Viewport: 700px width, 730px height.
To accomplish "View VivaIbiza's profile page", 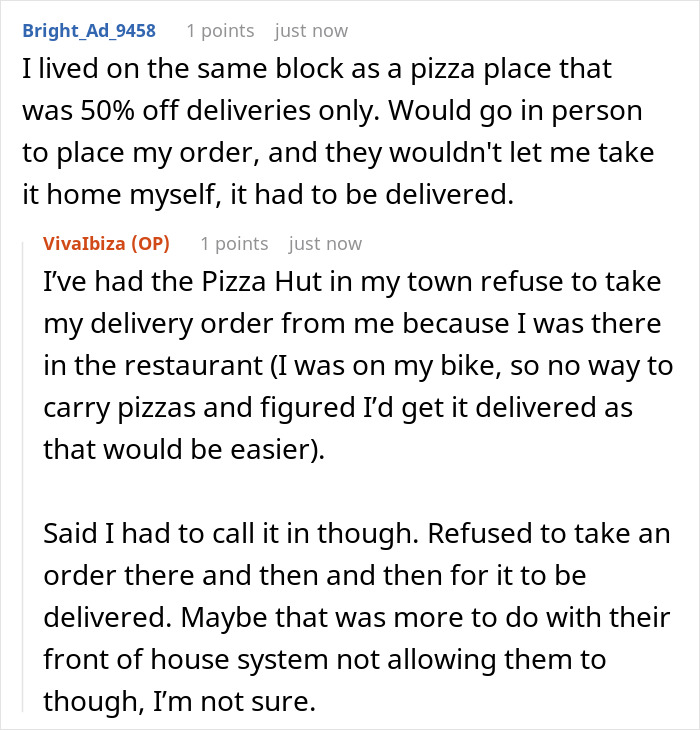I will coord(88,244).
